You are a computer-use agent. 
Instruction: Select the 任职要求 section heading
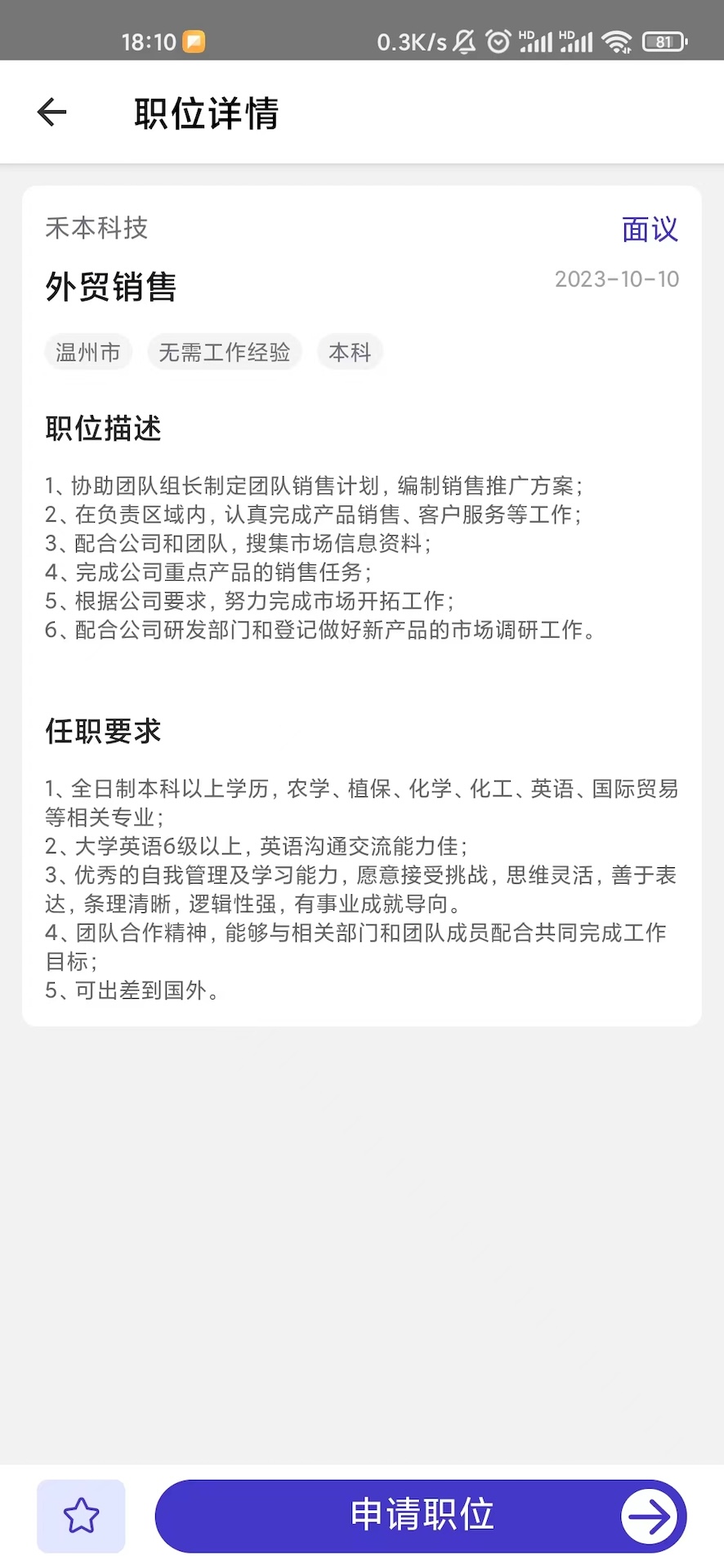point(103,731)
